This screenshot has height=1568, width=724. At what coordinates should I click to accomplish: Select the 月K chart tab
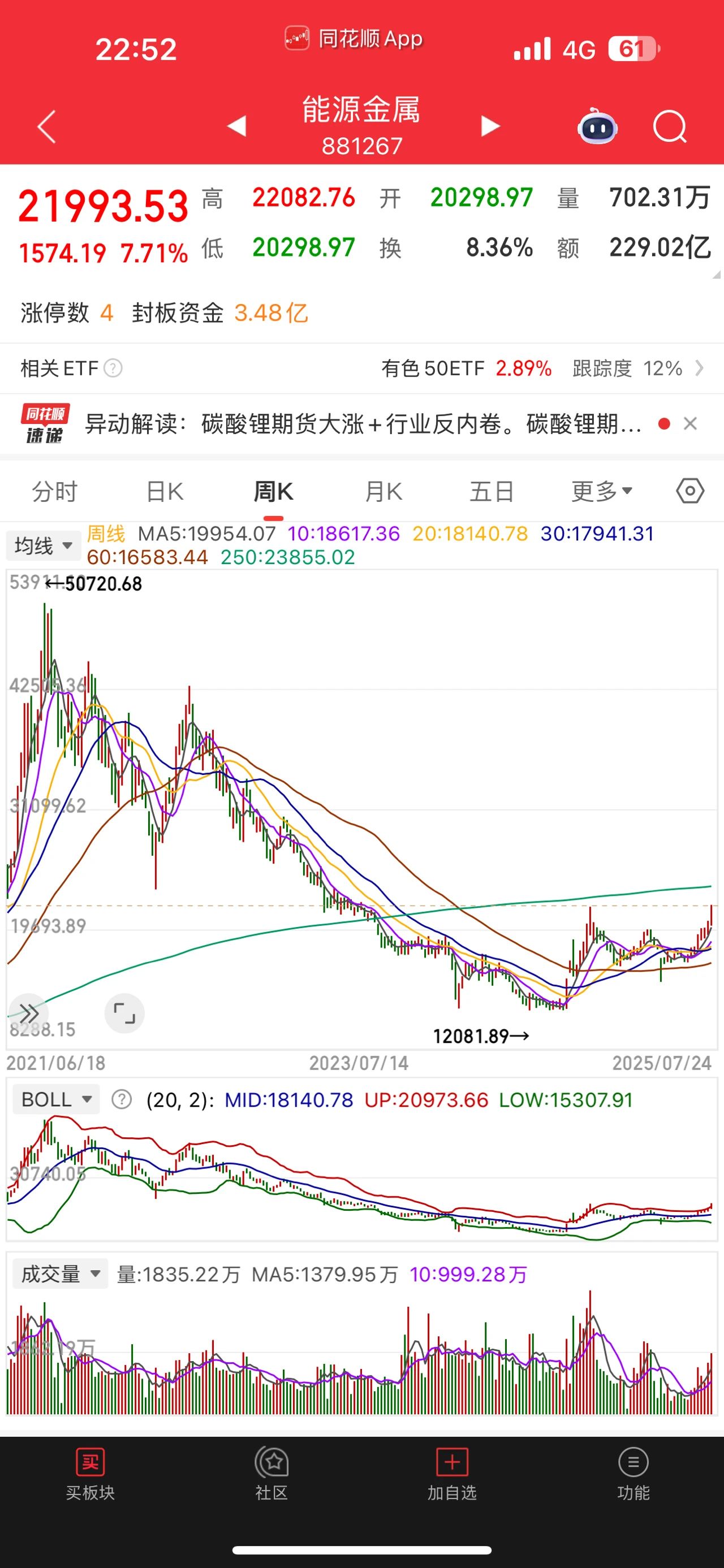point(383,491)
